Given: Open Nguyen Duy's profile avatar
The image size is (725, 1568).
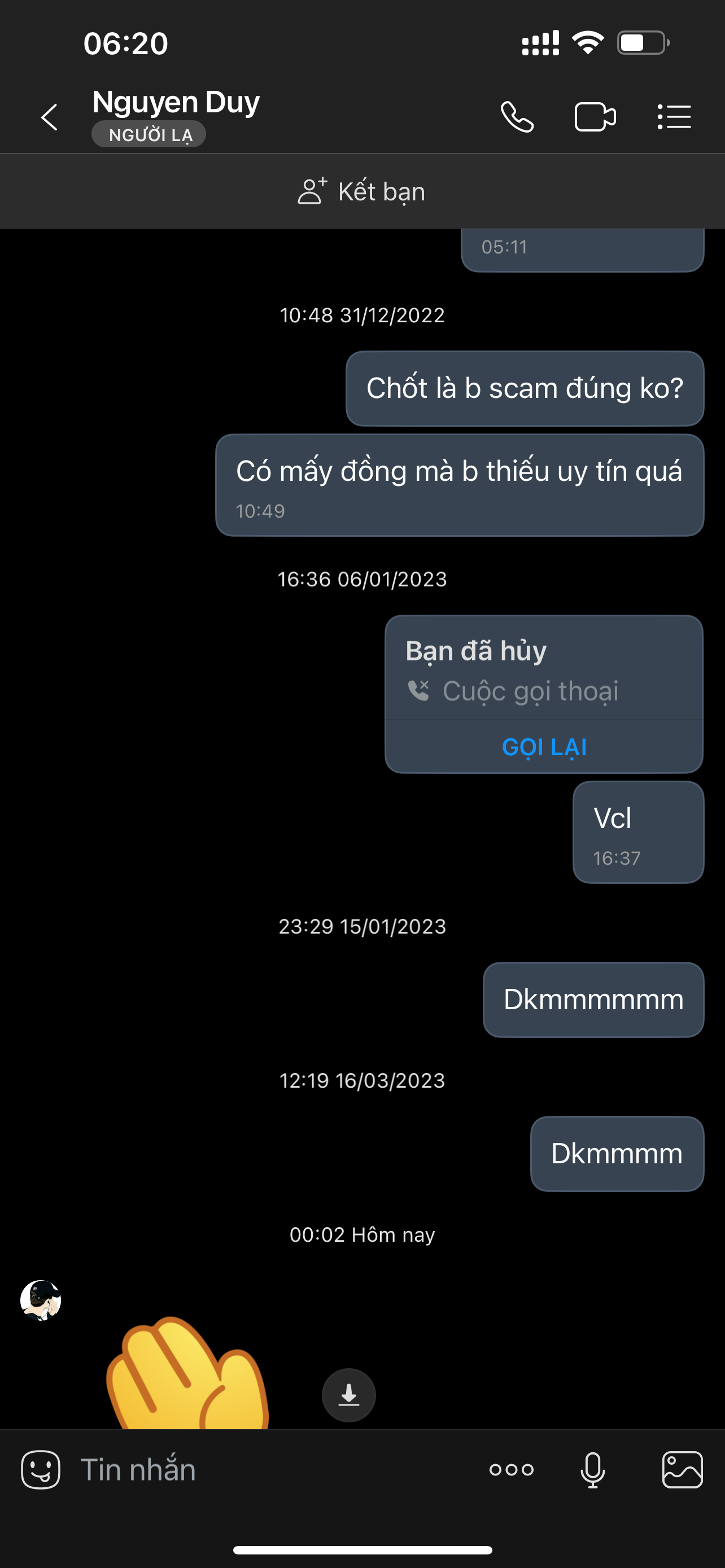Looking at the screenshot, I should (x=41, y=1299).
